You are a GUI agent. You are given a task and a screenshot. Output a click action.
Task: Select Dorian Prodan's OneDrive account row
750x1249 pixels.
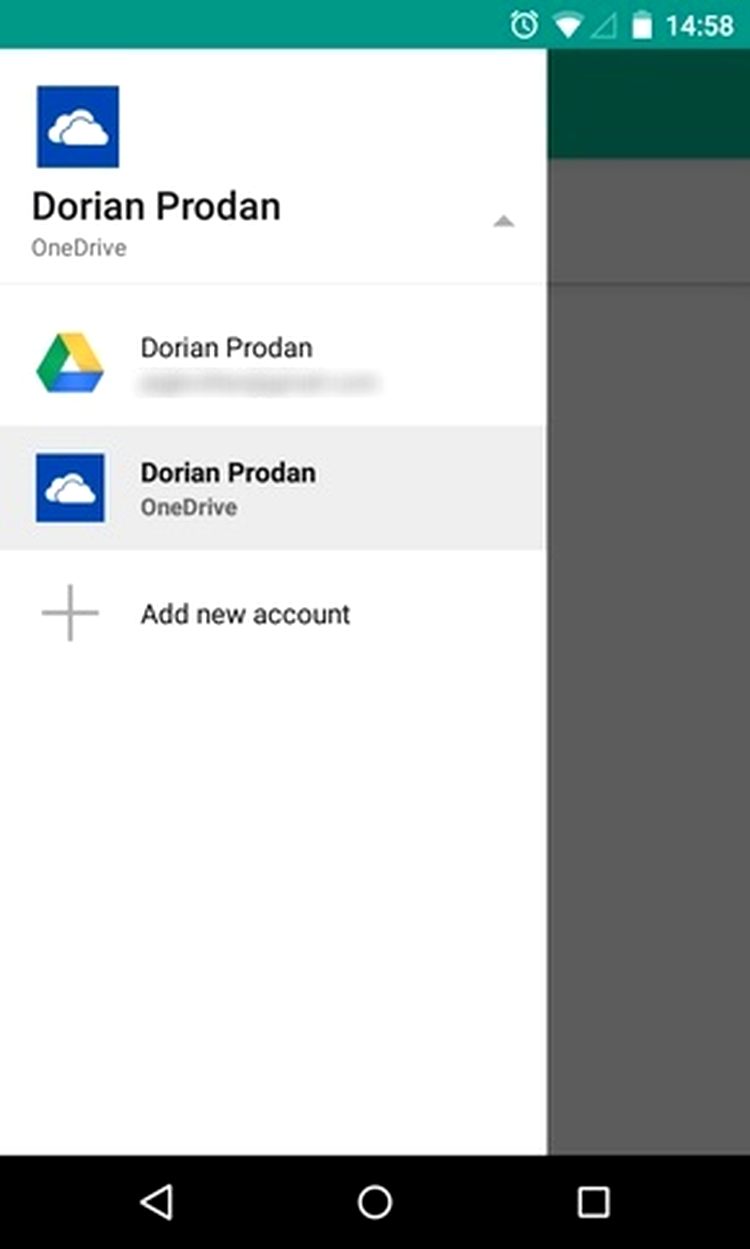(273, 487)
